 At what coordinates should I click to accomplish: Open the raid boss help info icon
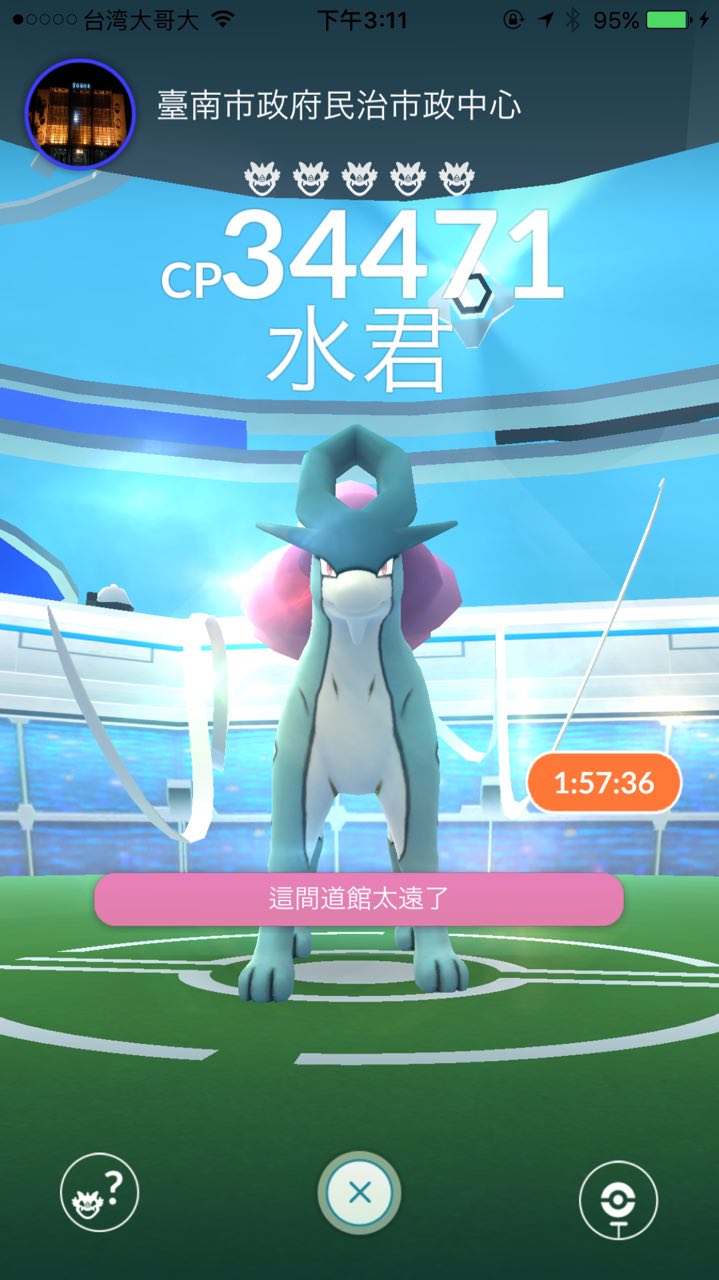pos(99,1192)
